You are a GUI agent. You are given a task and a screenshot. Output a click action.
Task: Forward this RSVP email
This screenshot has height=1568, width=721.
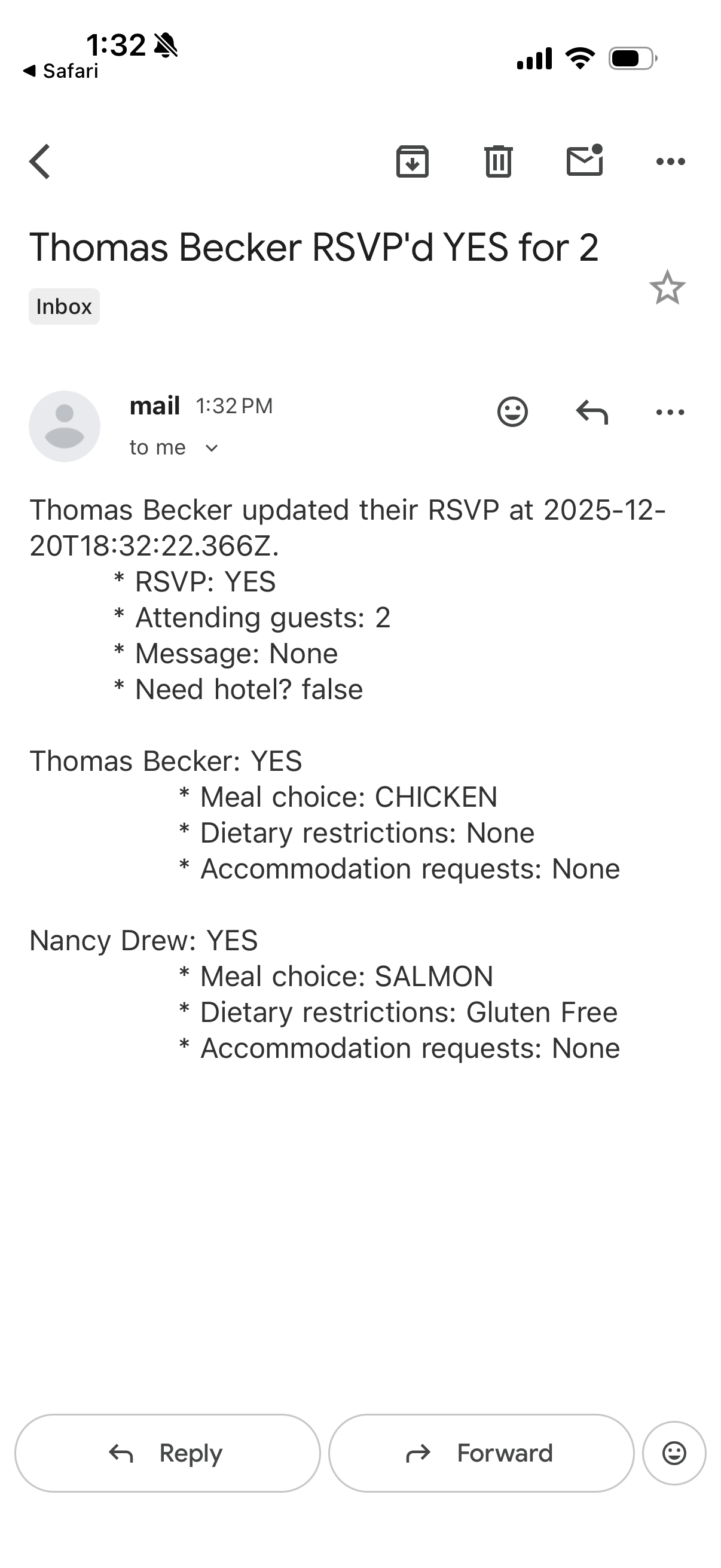481,1453
